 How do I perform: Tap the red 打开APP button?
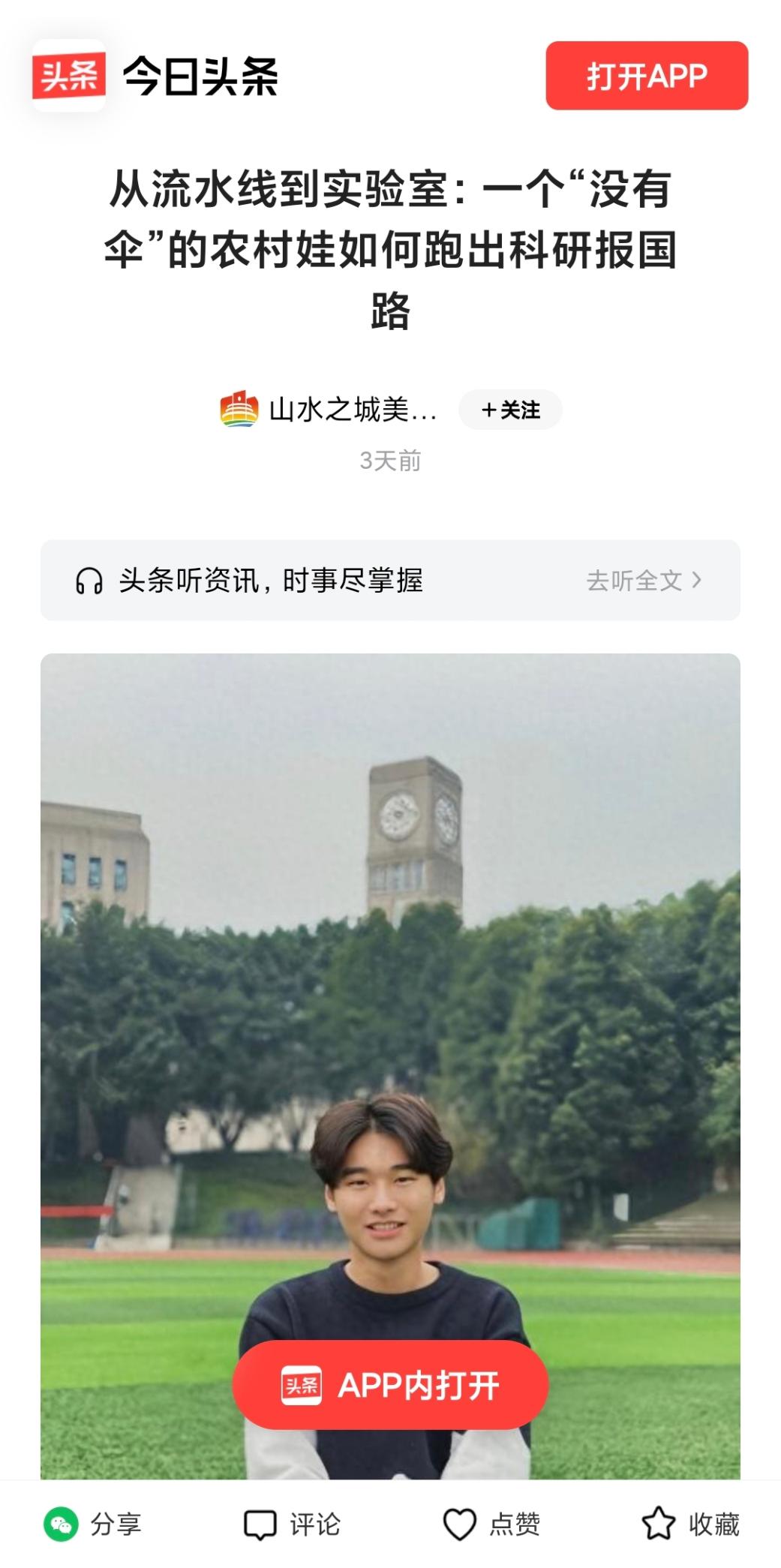[646, 76]
